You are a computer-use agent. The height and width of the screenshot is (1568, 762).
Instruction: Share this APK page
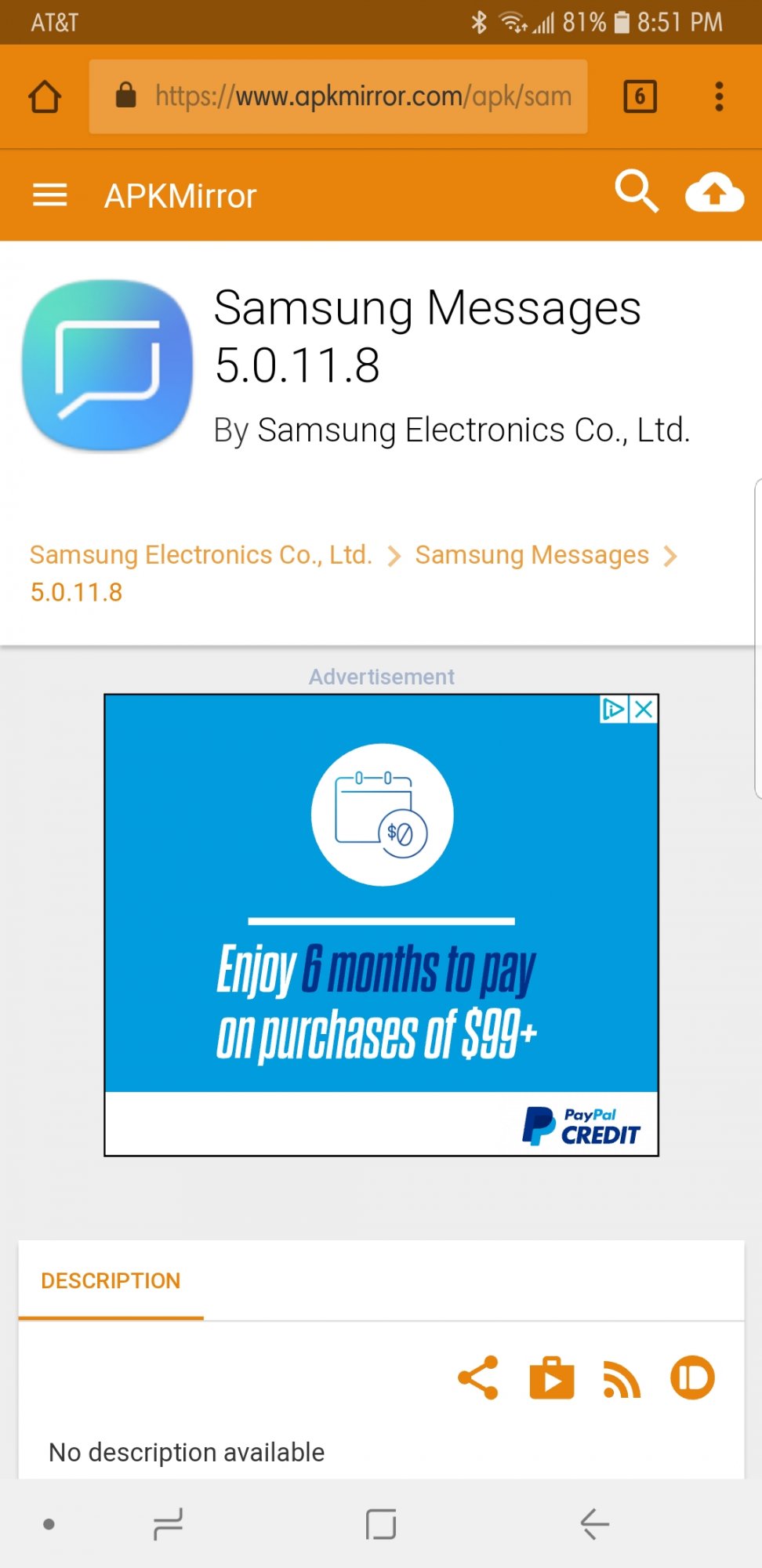[478, 1377]
